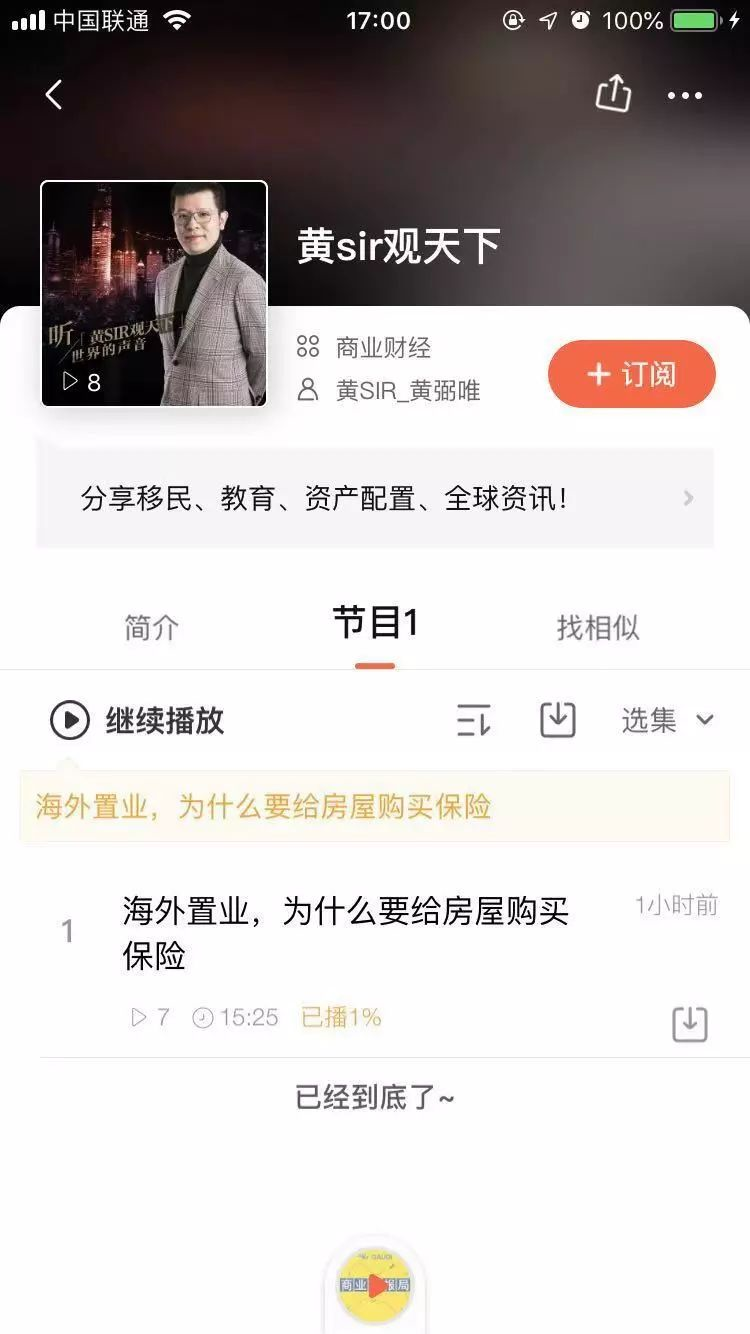
Task: Select the 节目 tab
Action: click(x=375, y=623)
